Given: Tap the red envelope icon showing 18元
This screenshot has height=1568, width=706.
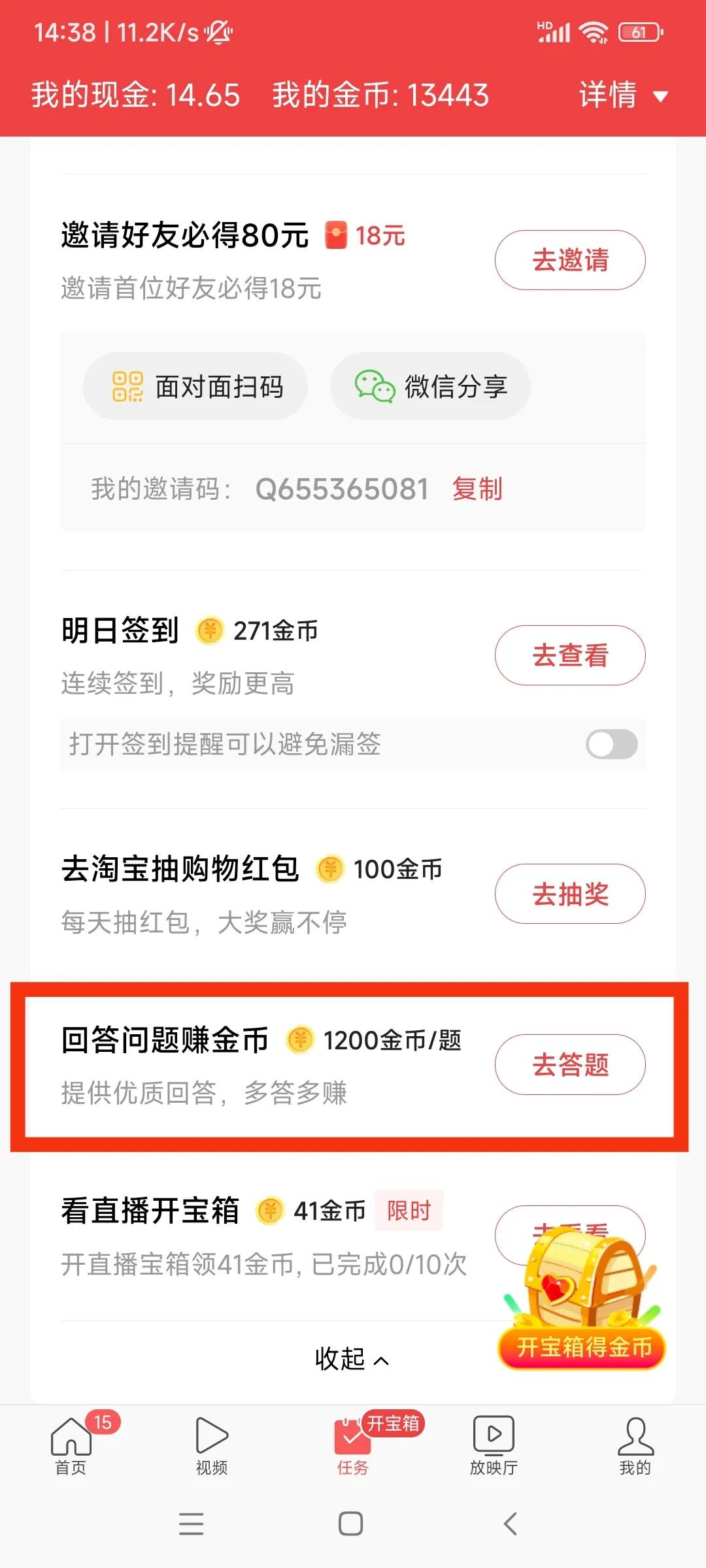Looking at the screenshot, I should [x=335, y=234].
